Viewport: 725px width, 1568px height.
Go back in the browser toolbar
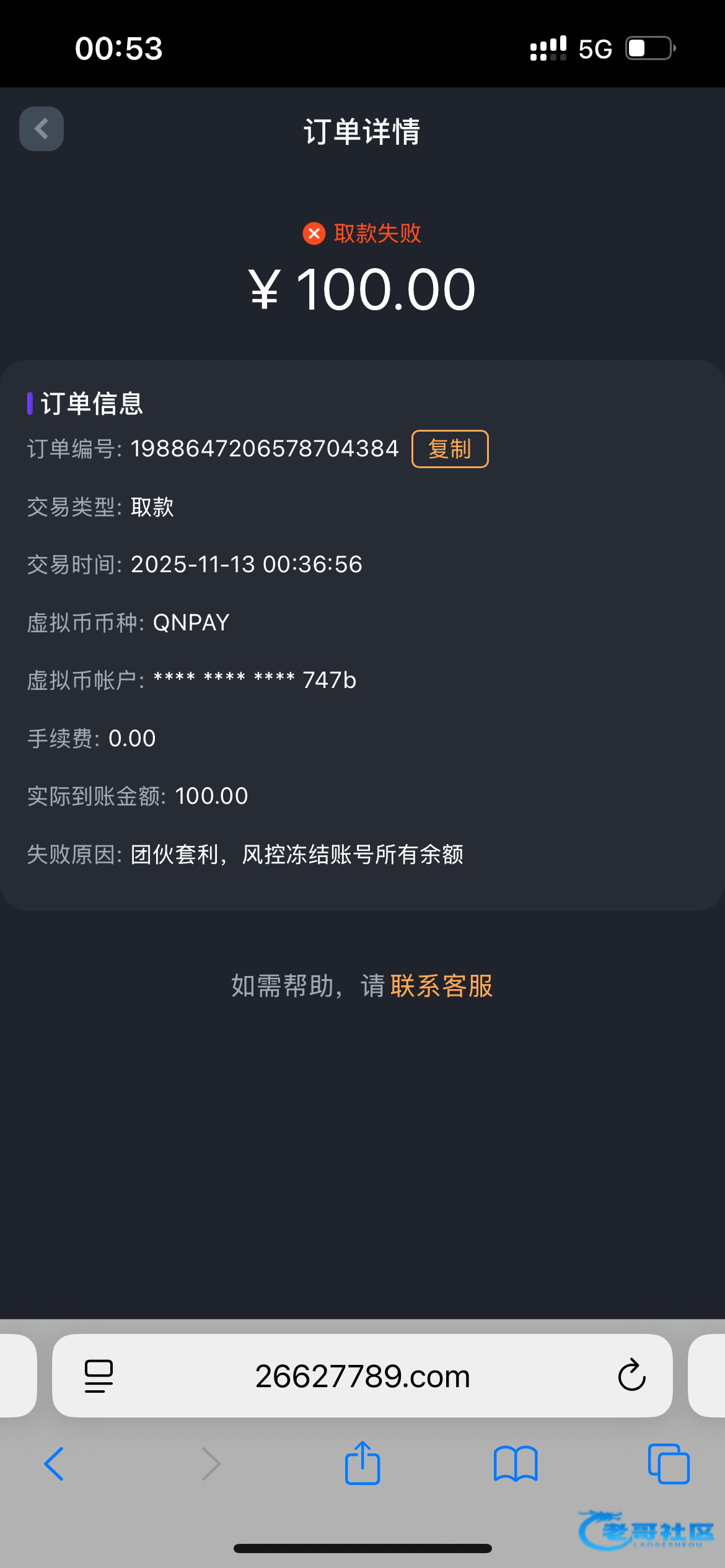(55, 1464)
